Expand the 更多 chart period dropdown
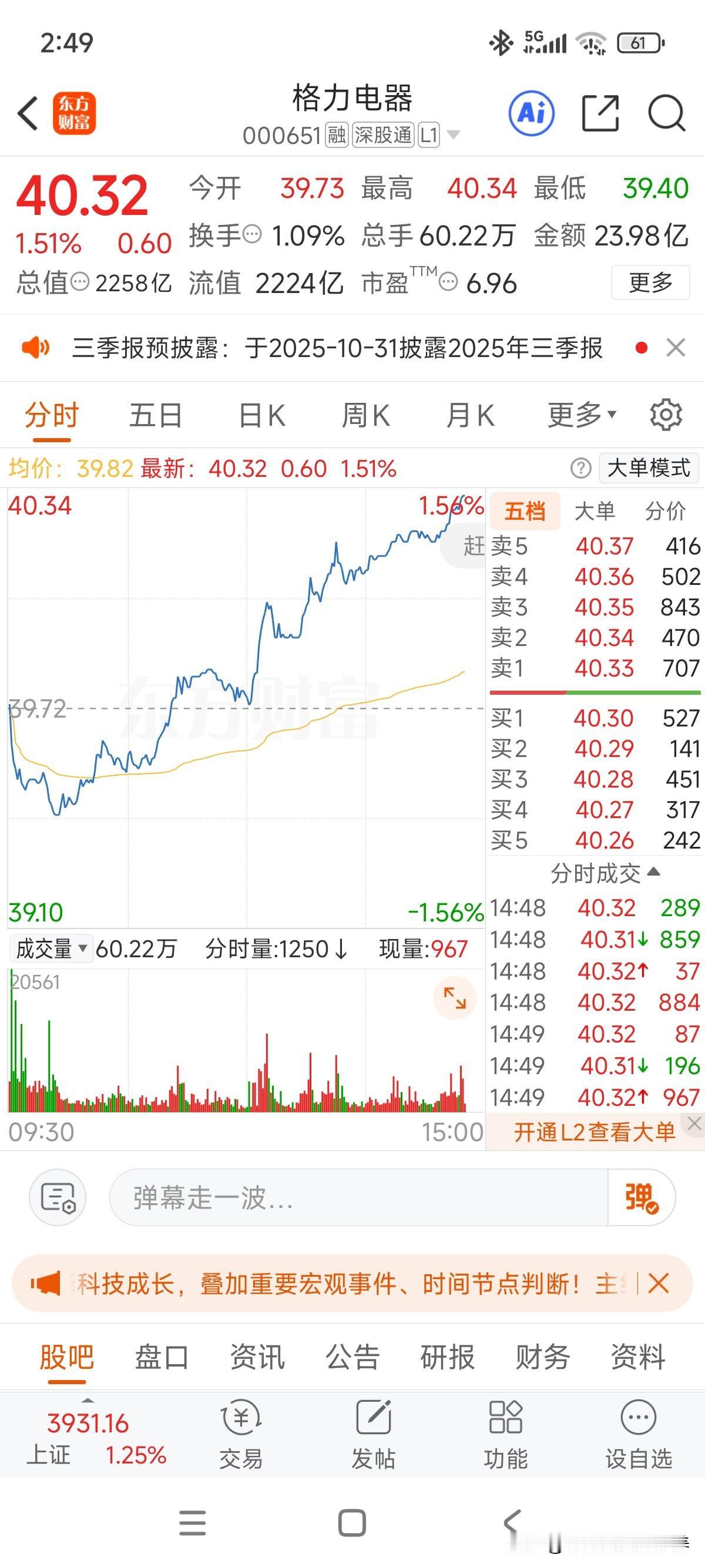 click(582, 416)
